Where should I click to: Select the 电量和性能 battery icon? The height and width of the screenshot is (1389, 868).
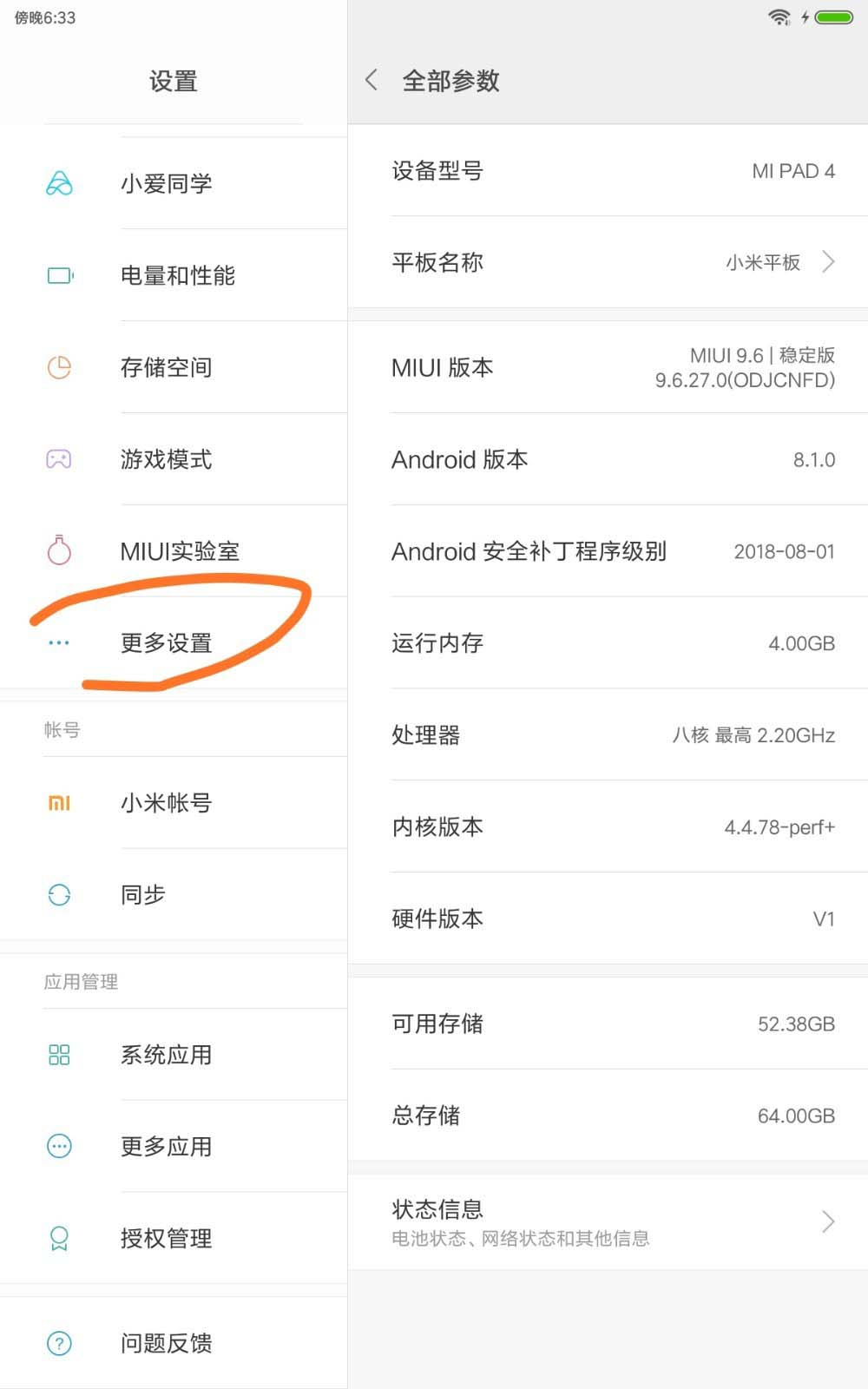pos(57,274)
